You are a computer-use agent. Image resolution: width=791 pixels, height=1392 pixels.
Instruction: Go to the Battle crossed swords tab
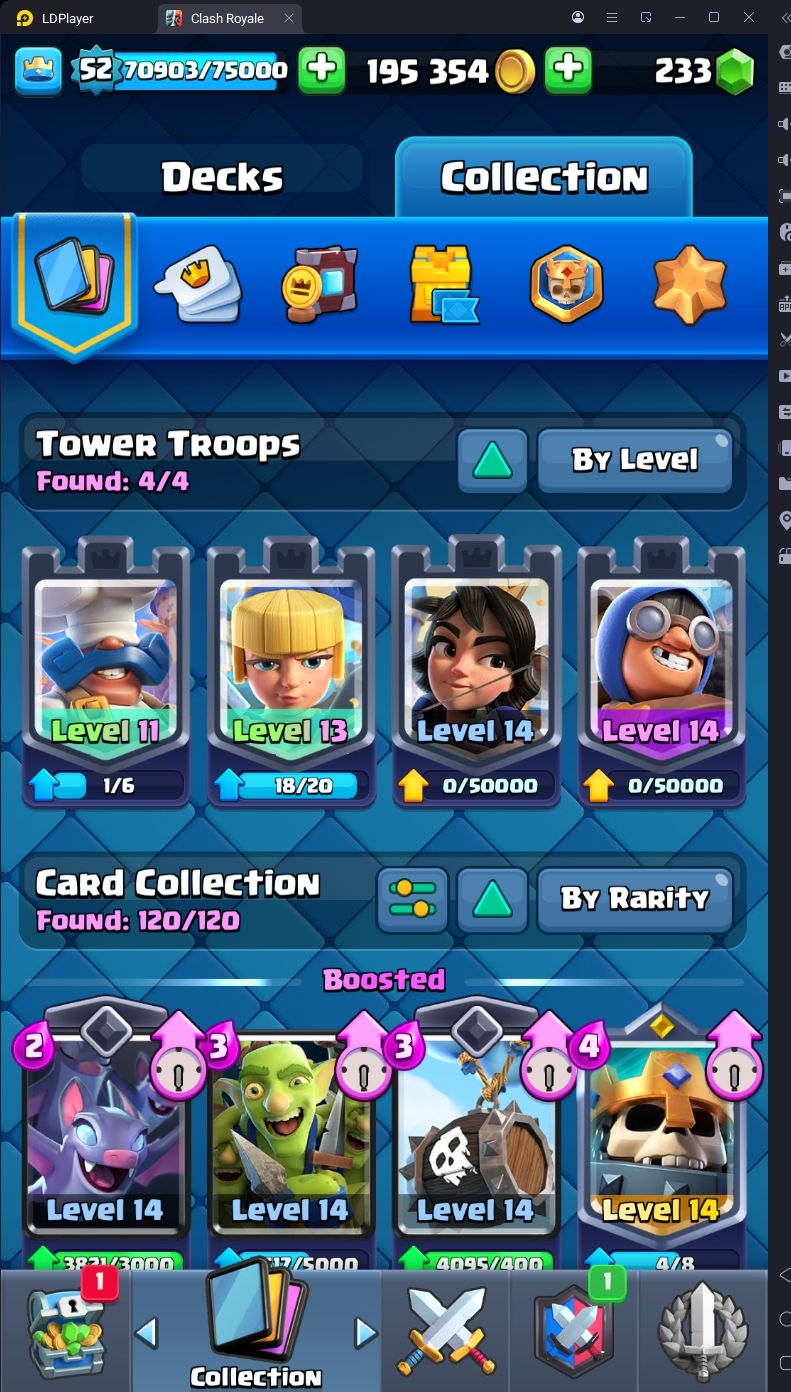[x=445, y=1331]
